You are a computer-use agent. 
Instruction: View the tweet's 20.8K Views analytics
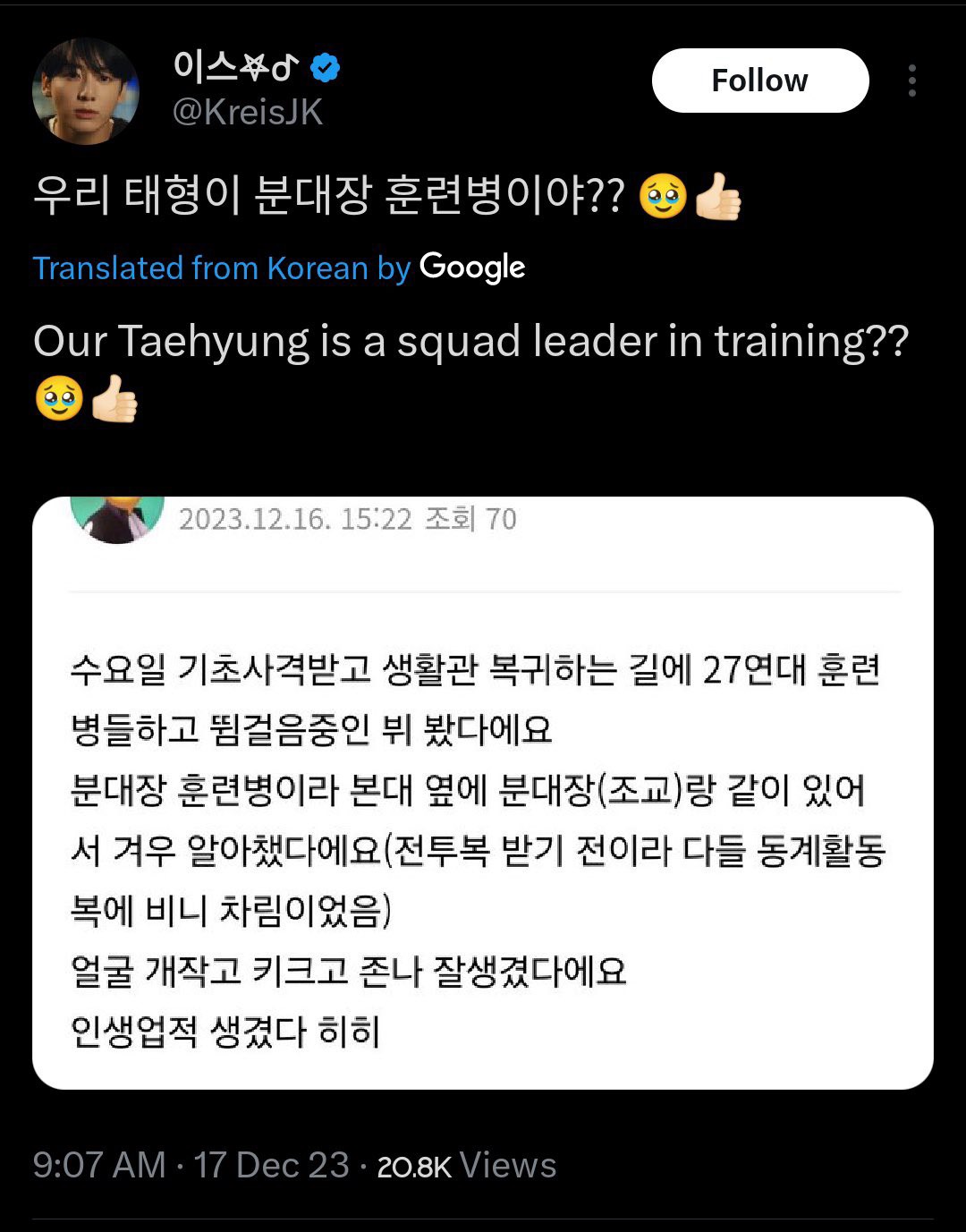(466, 1166)
